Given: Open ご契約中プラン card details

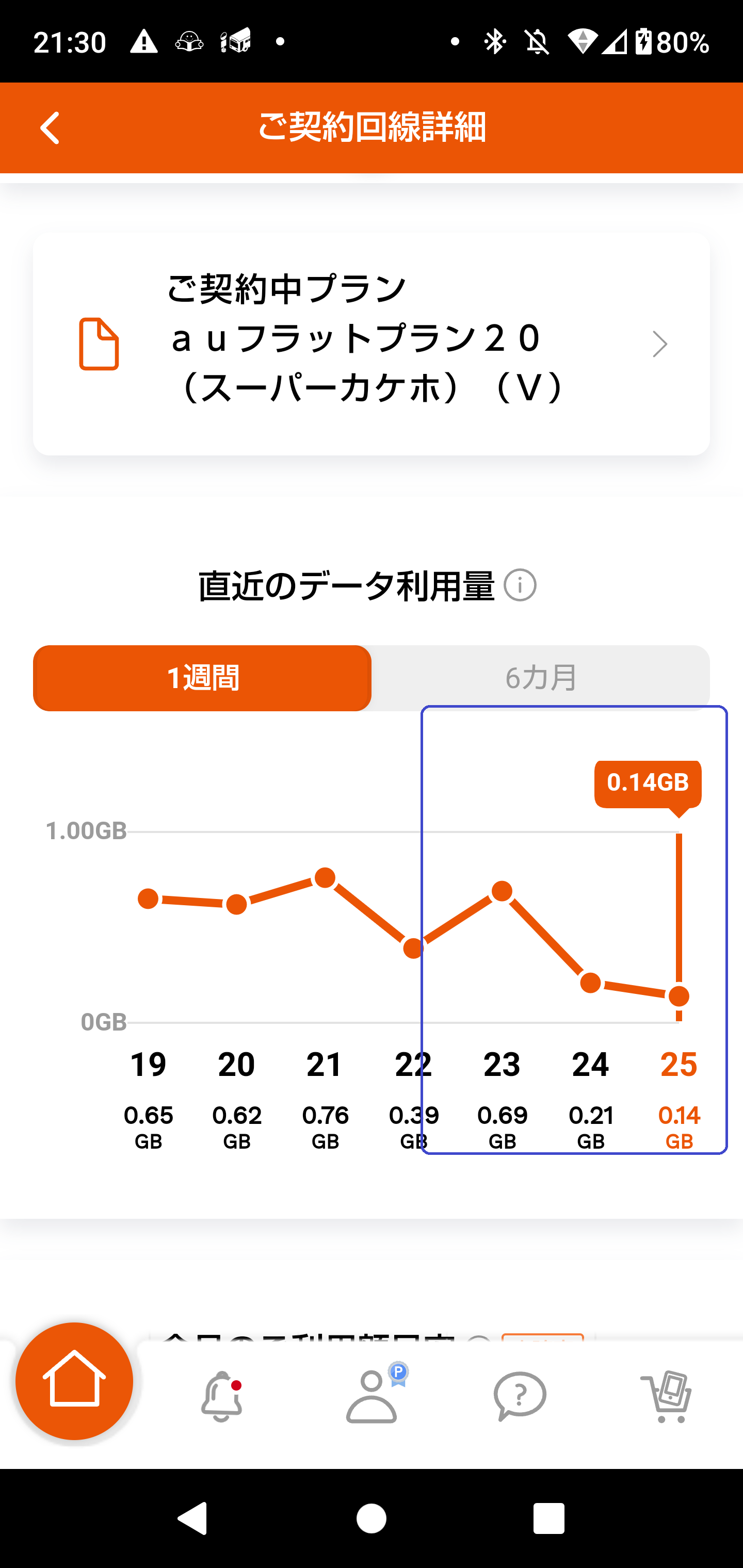Looking at the screenshot, I should (x=371, y=344).
